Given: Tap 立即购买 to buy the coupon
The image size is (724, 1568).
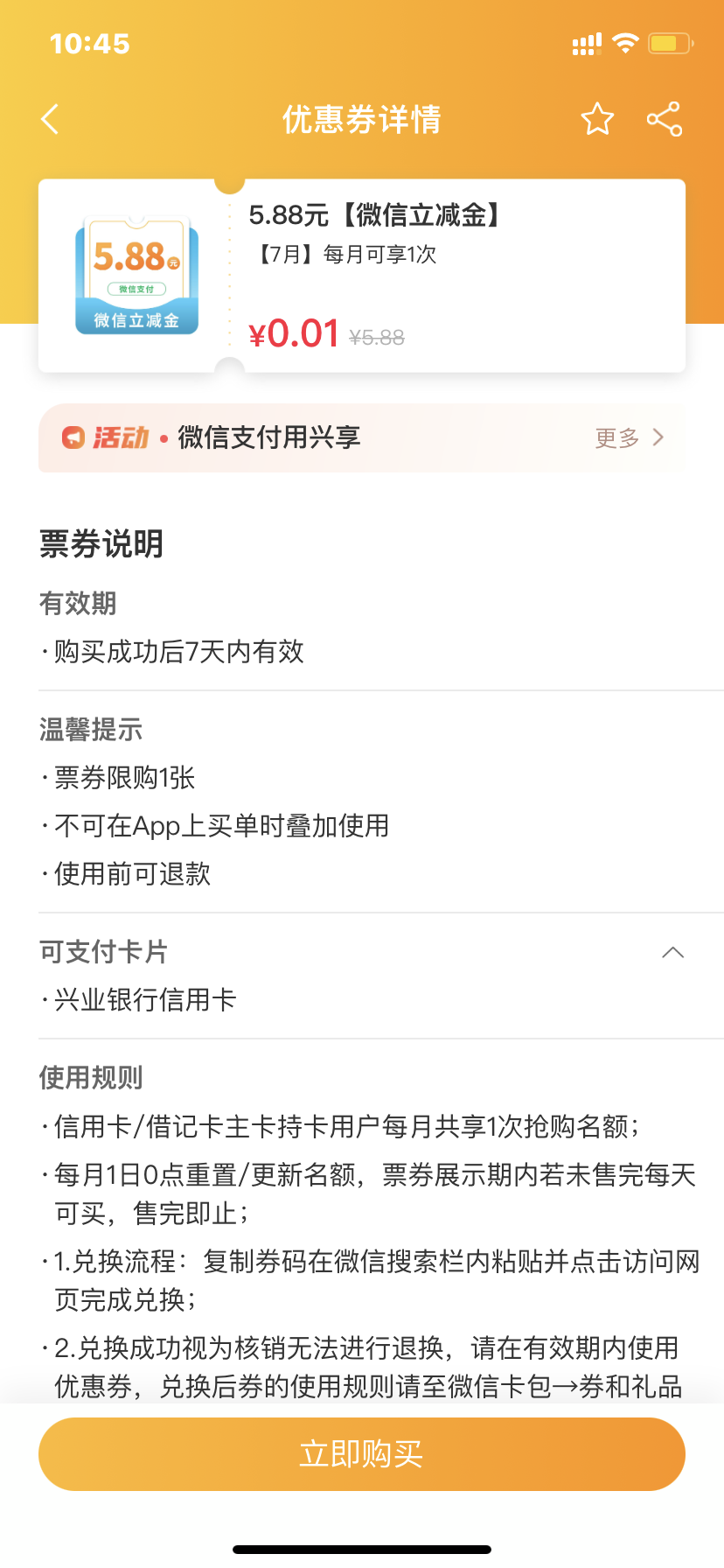Looking at the screenshot, I should 362,1454.
